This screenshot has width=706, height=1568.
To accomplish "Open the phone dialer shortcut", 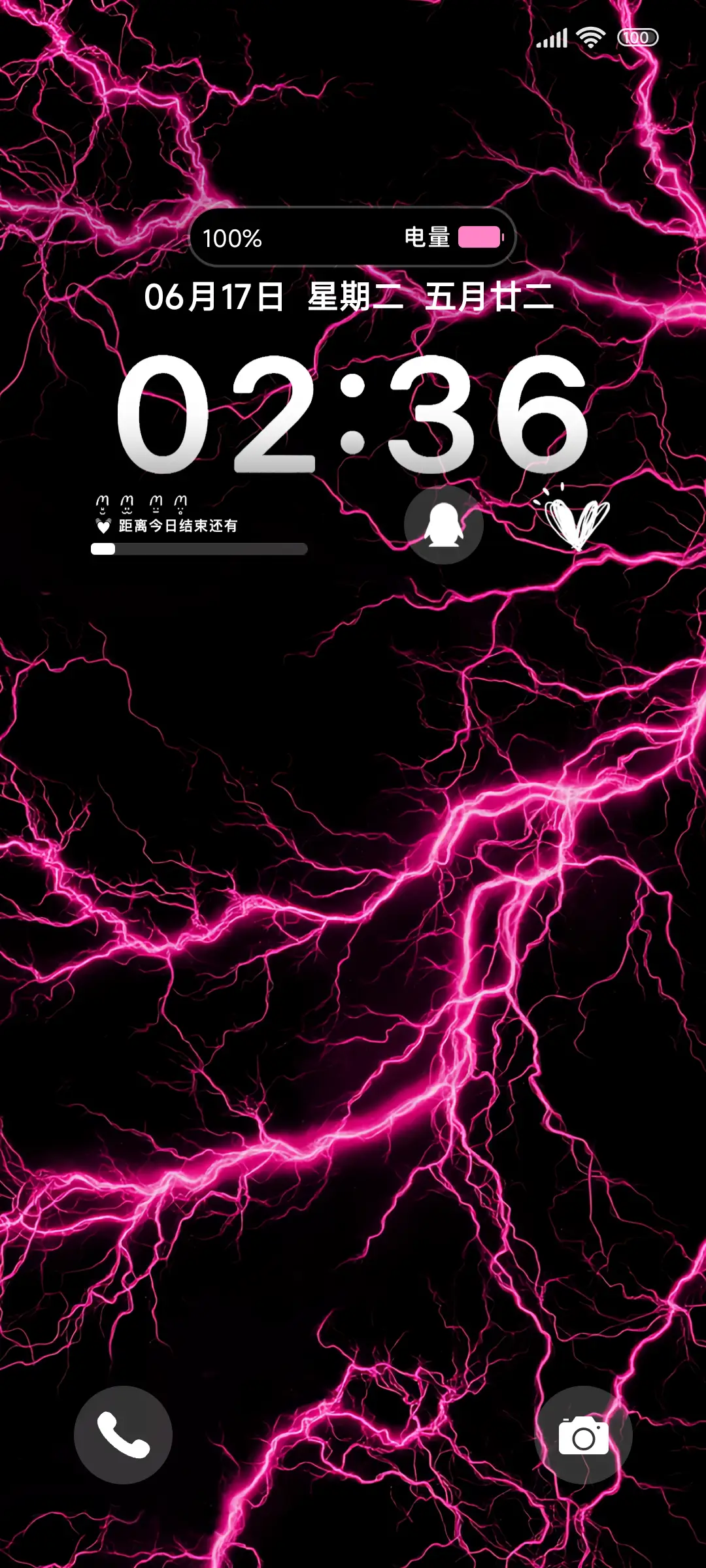I will [x=123, y=1435].
